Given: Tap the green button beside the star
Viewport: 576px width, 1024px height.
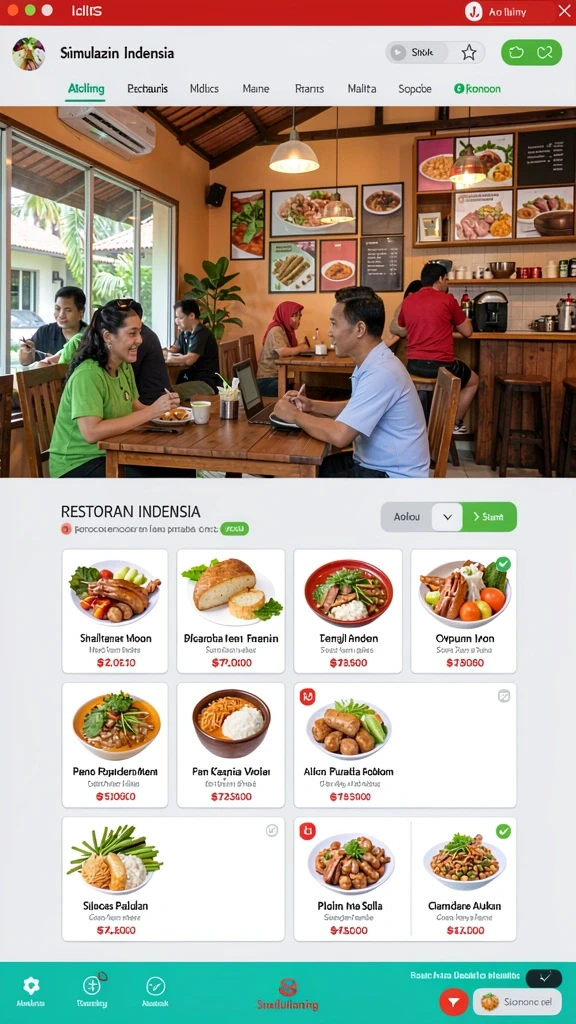Looking at the screenshot, I should (532, 53).
